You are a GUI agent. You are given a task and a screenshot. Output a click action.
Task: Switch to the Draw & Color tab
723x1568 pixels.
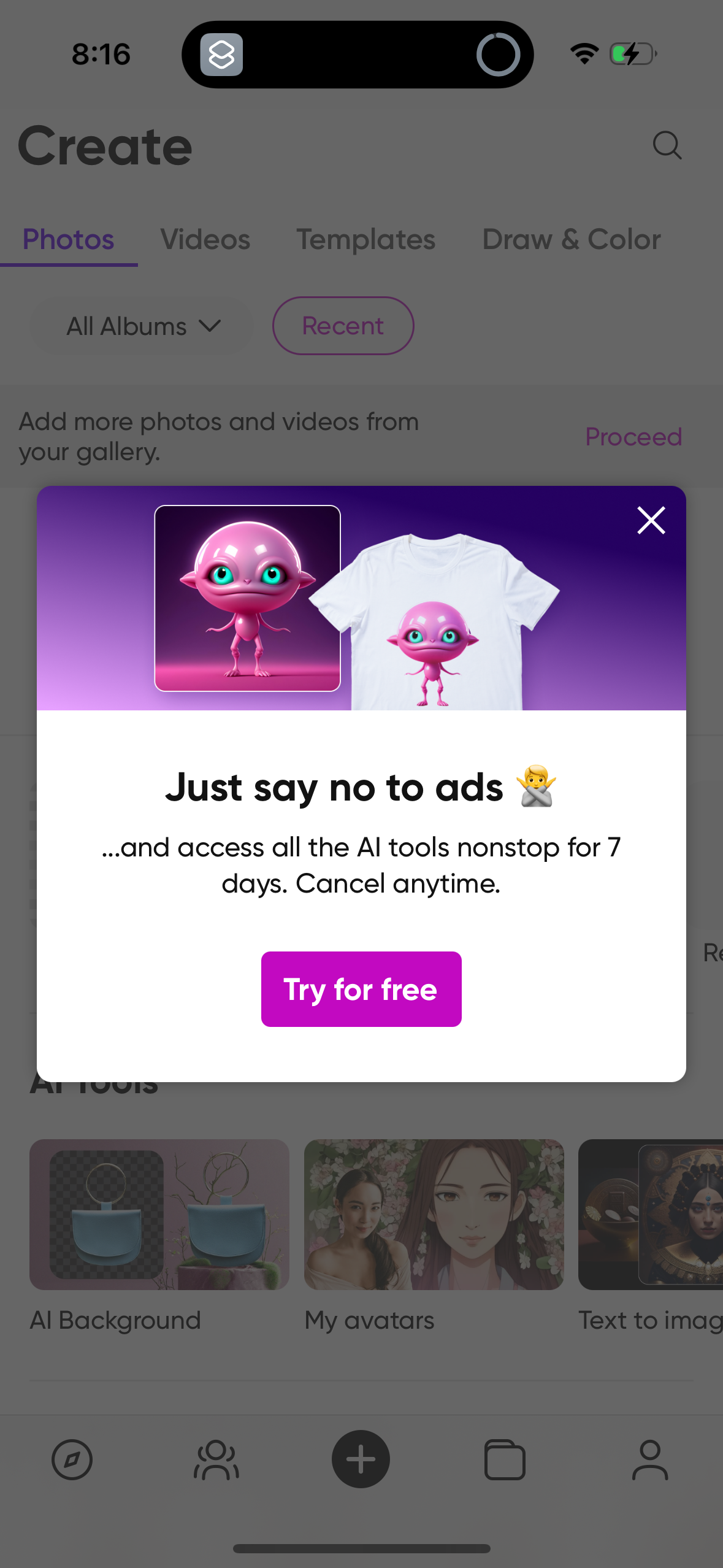click(x=571, y=239)
